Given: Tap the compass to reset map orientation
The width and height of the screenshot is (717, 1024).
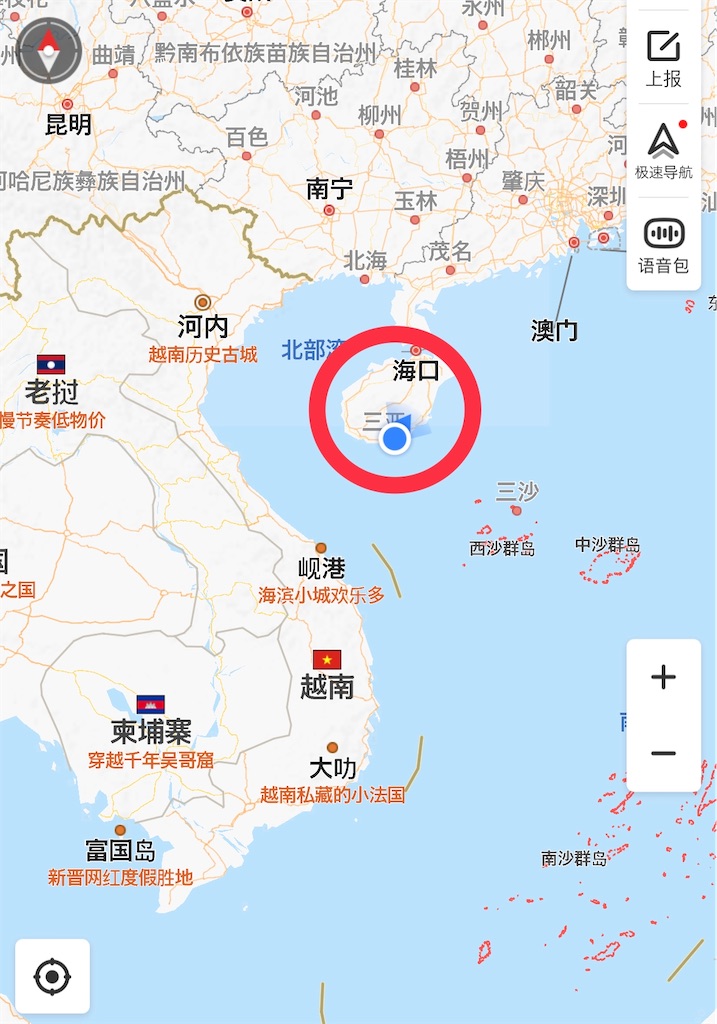Looking at the screenshot, I should tap(49, 50).
